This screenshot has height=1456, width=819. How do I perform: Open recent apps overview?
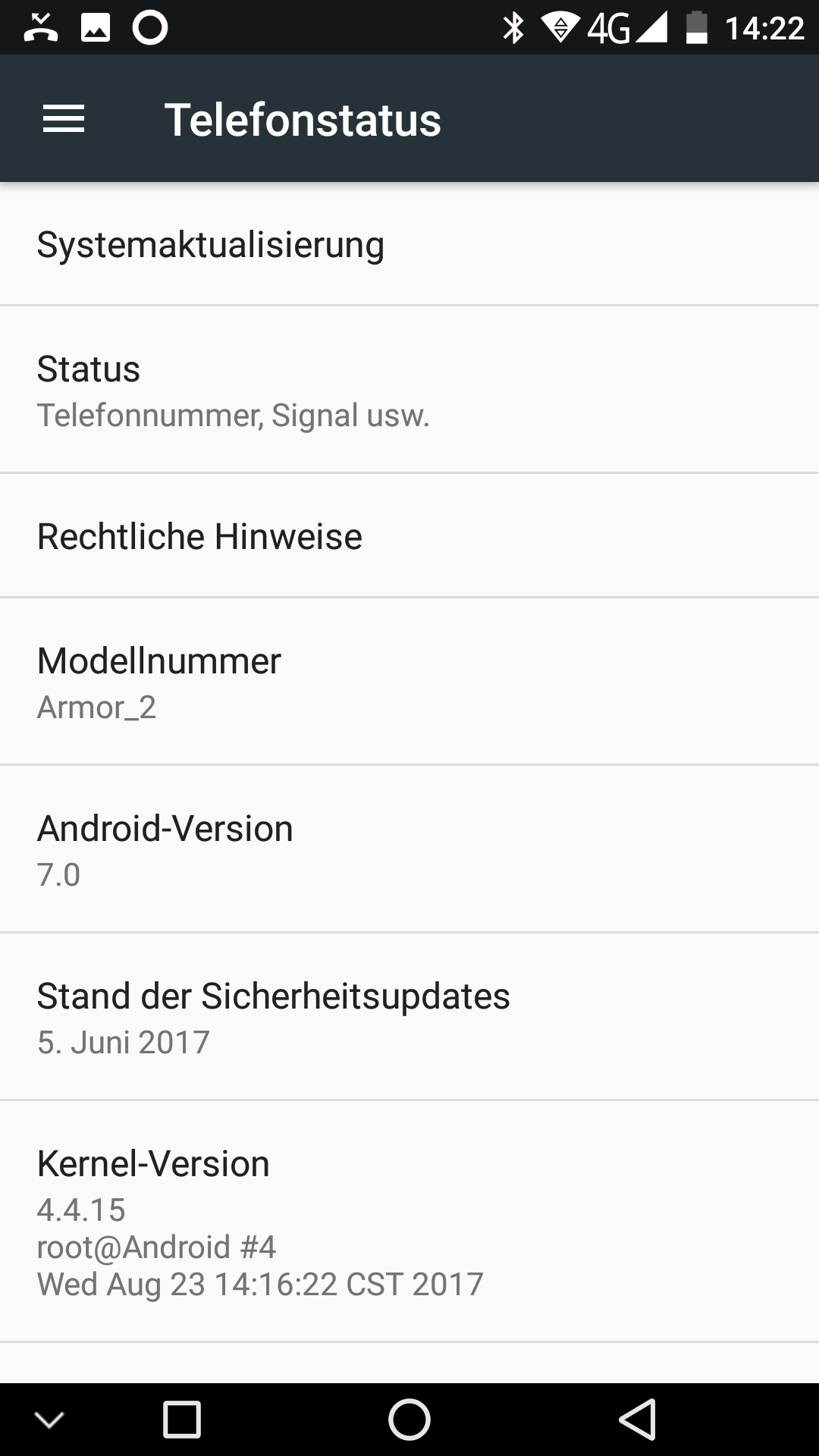(x=182, y=1419)
